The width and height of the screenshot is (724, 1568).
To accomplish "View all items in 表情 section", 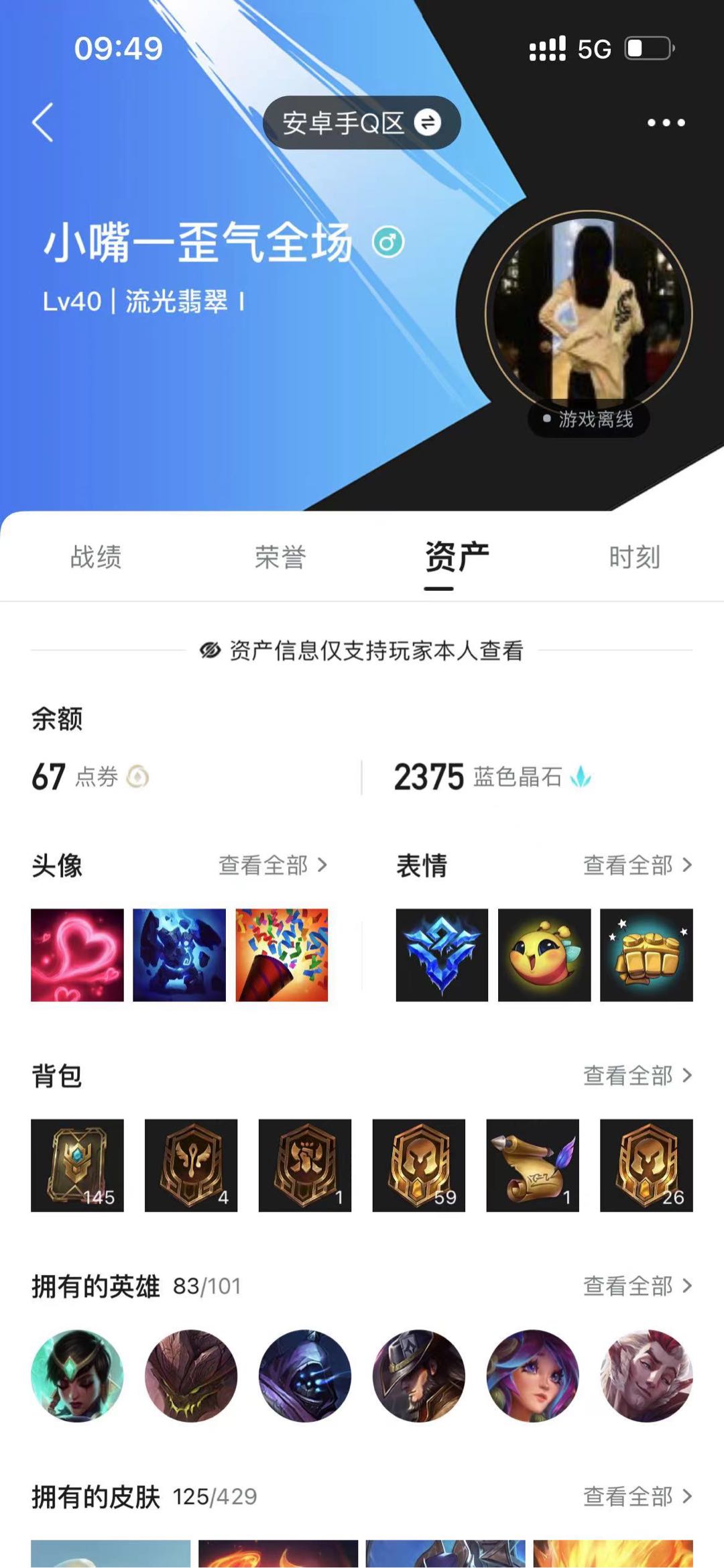I will pyautogui.click(x=638, y=865).
